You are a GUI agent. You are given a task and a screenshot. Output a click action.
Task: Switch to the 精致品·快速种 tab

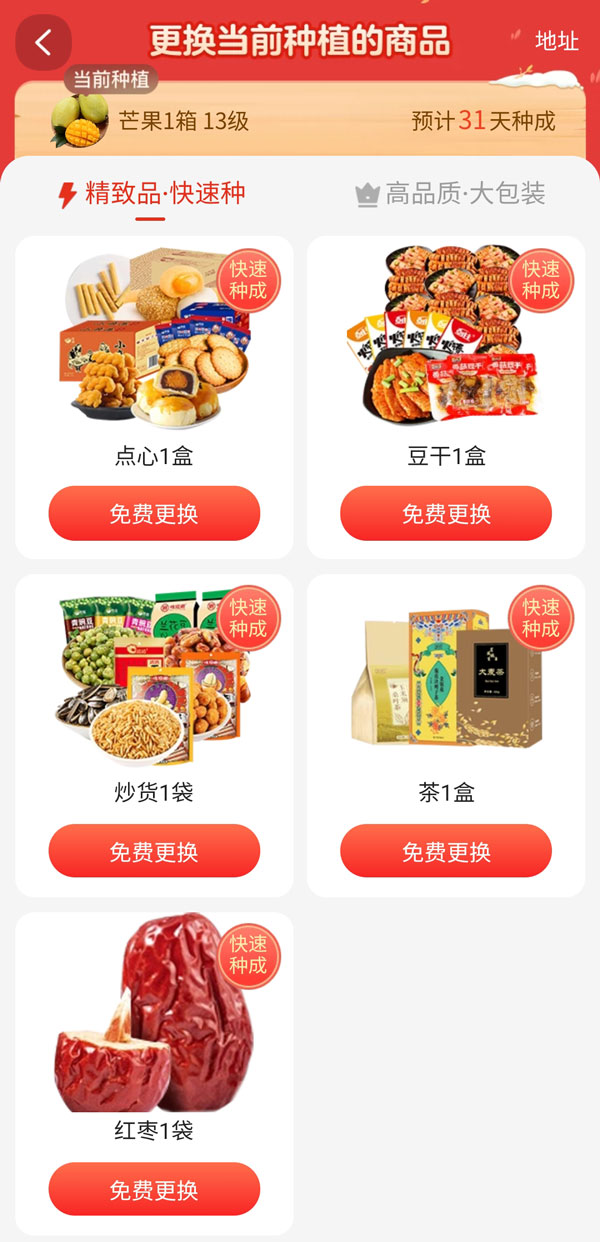(152, 194)
